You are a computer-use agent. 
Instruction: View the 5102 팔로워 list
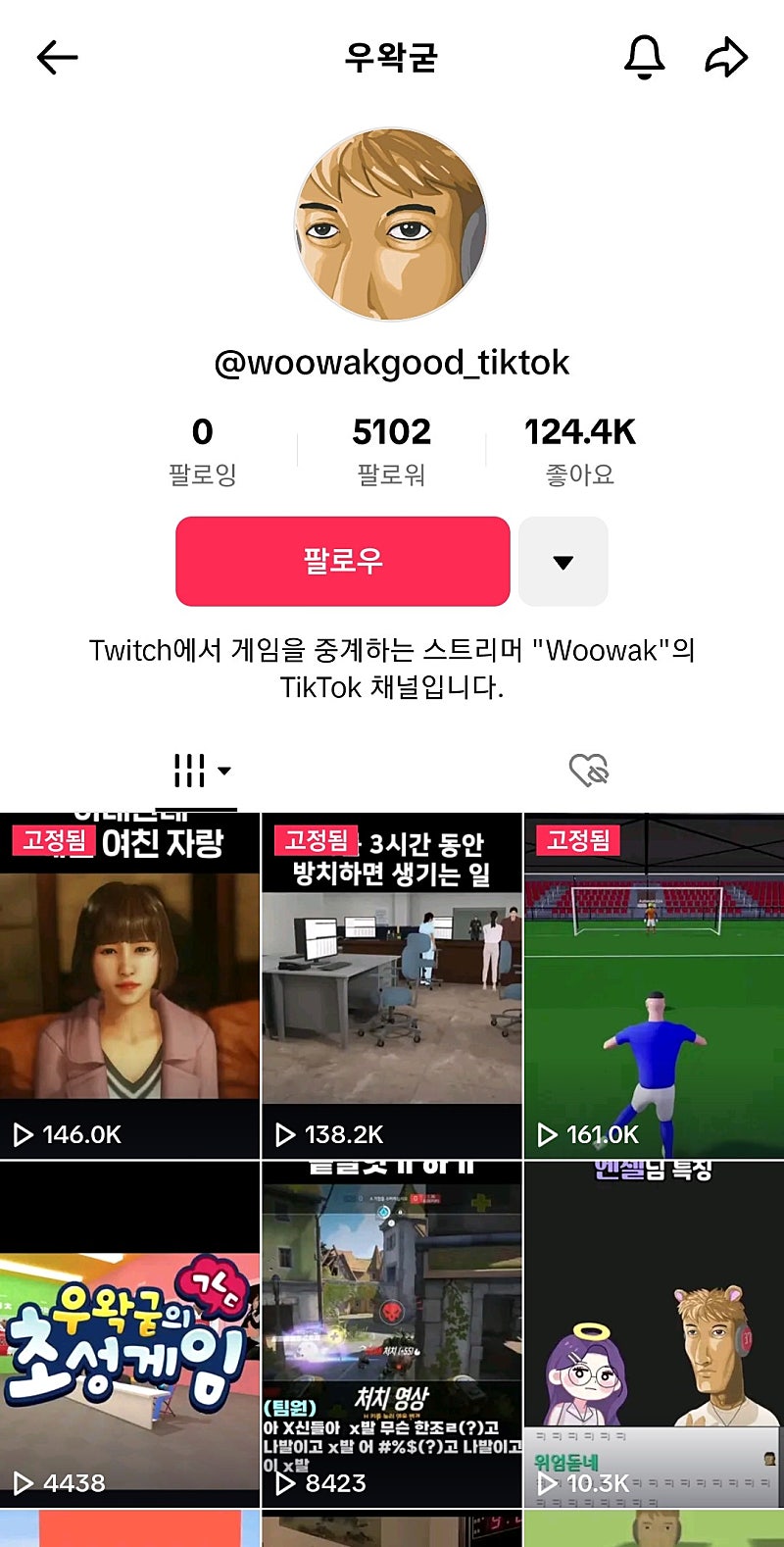pyautogui.click(x=391, y=449)
